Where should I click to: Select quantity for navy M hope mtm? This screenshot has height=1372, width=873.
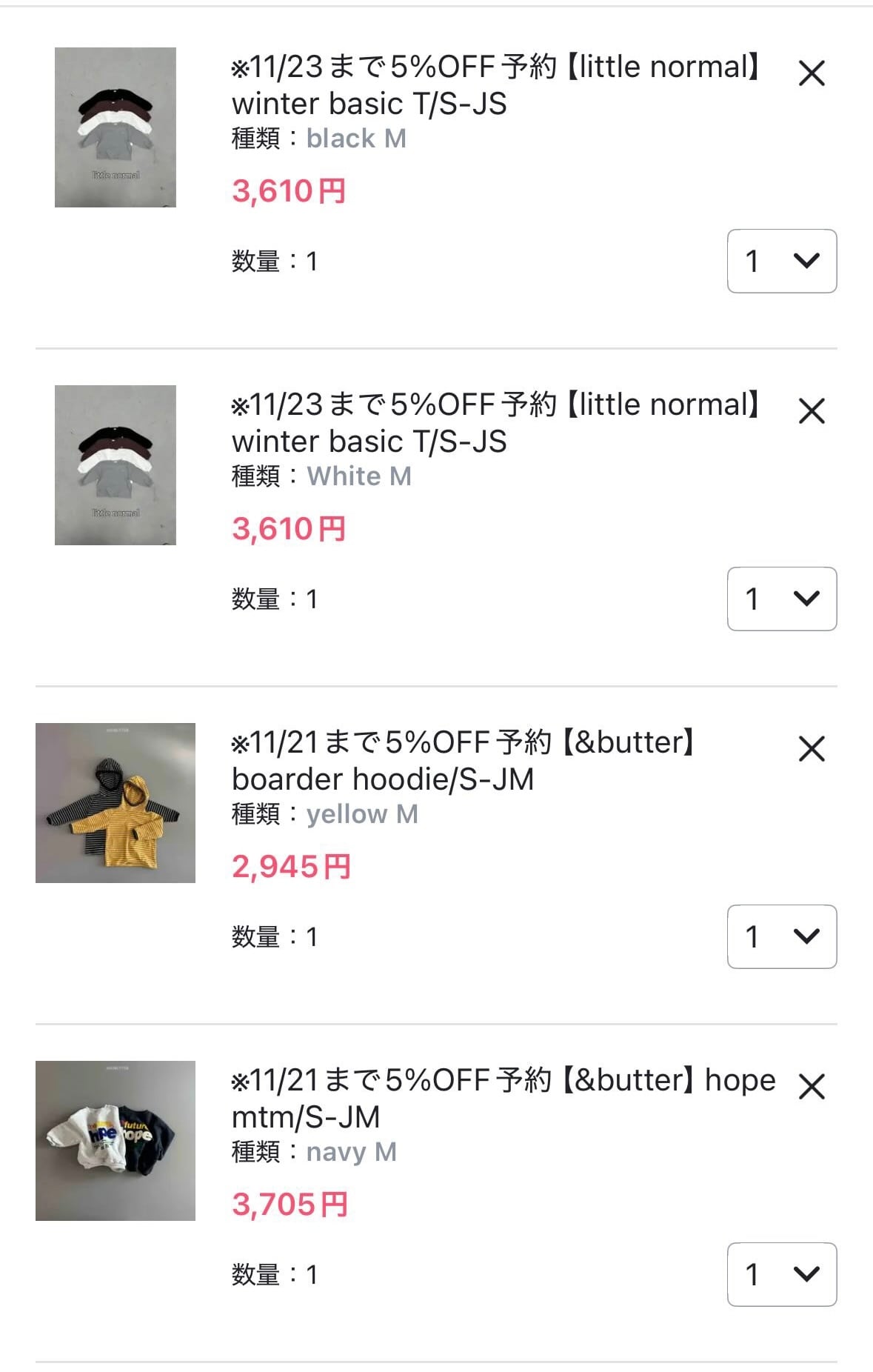pyautogui.click(x=782, y=1274)
